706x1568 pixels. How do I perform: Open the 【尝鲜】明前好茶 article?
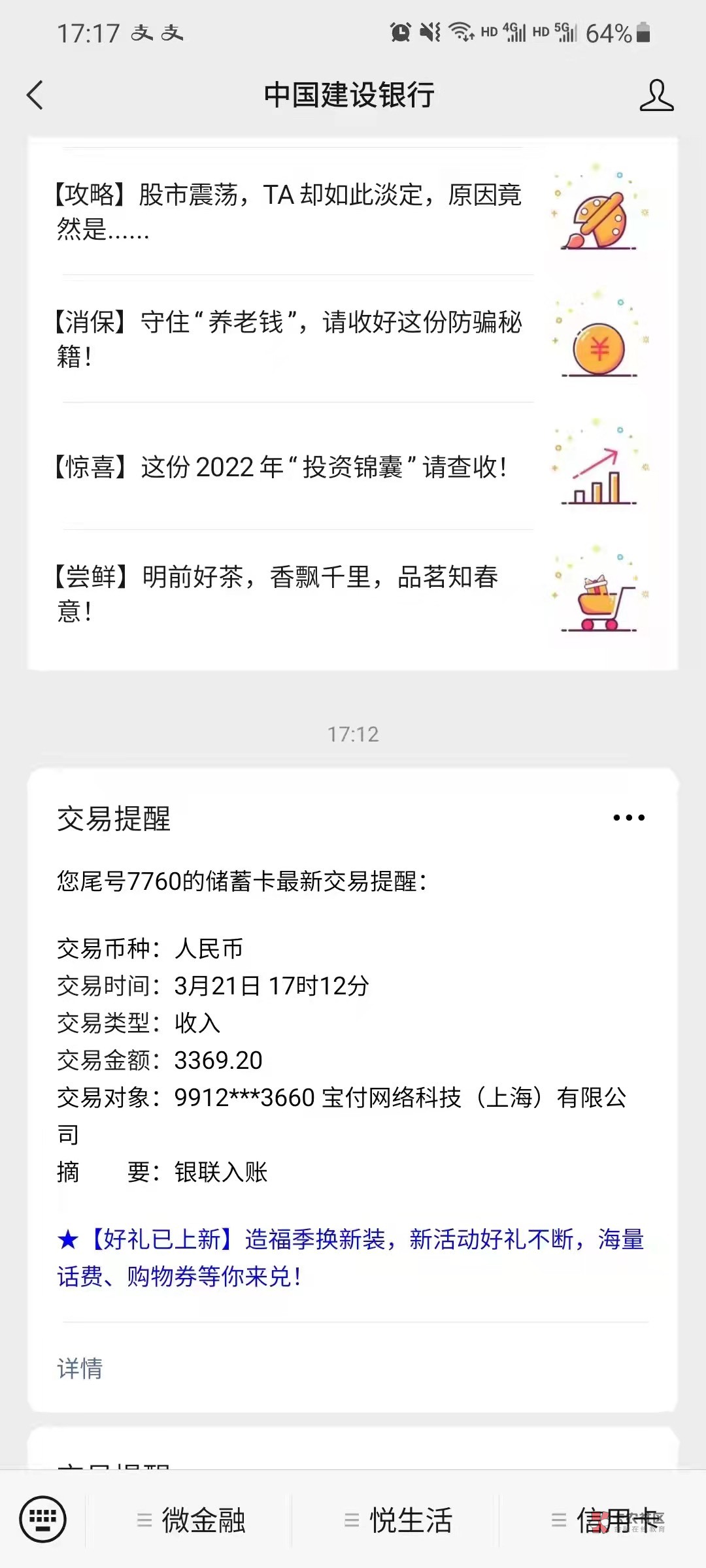point(288,593)
